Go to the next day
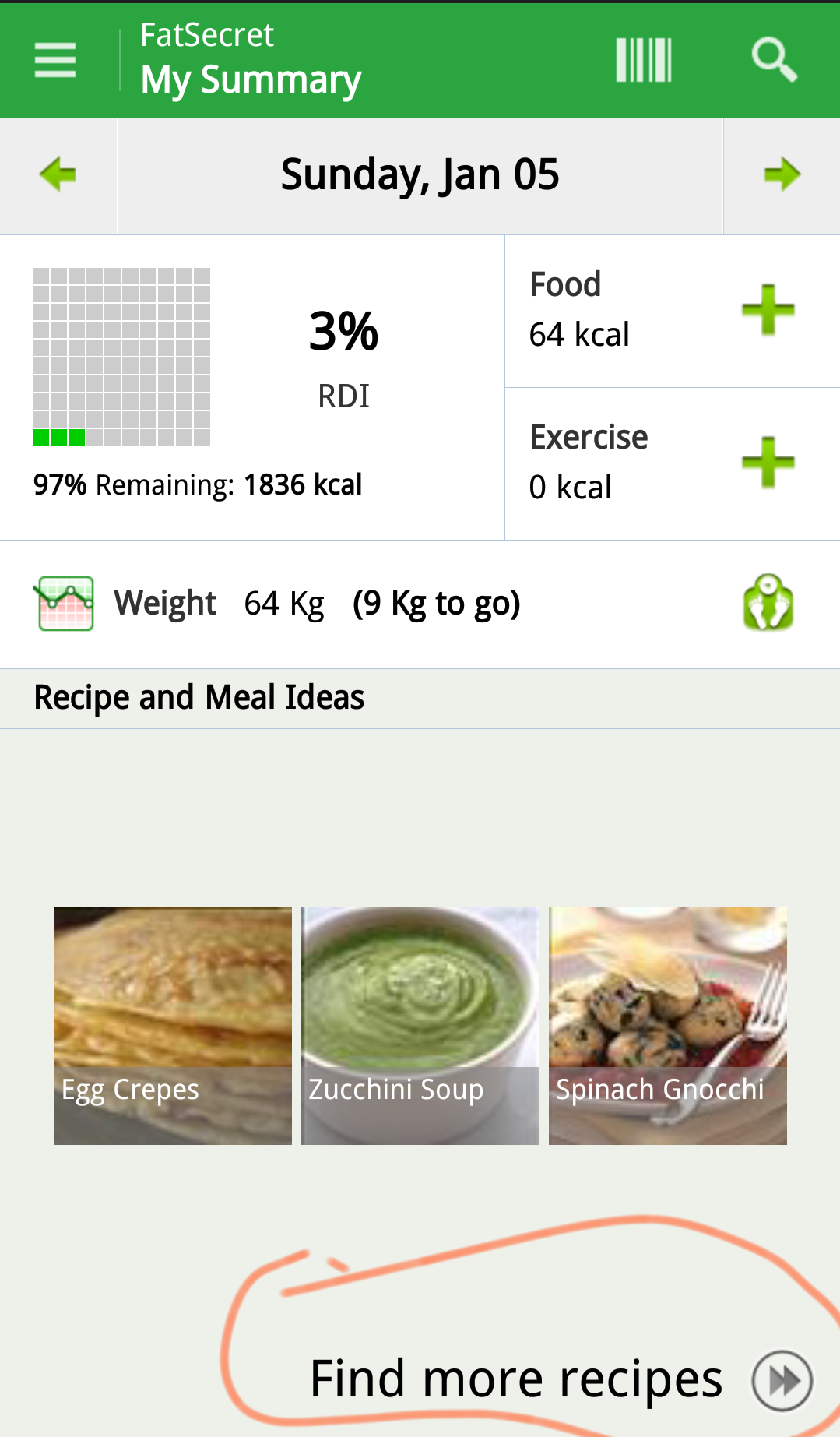 (x=782, y=174)
